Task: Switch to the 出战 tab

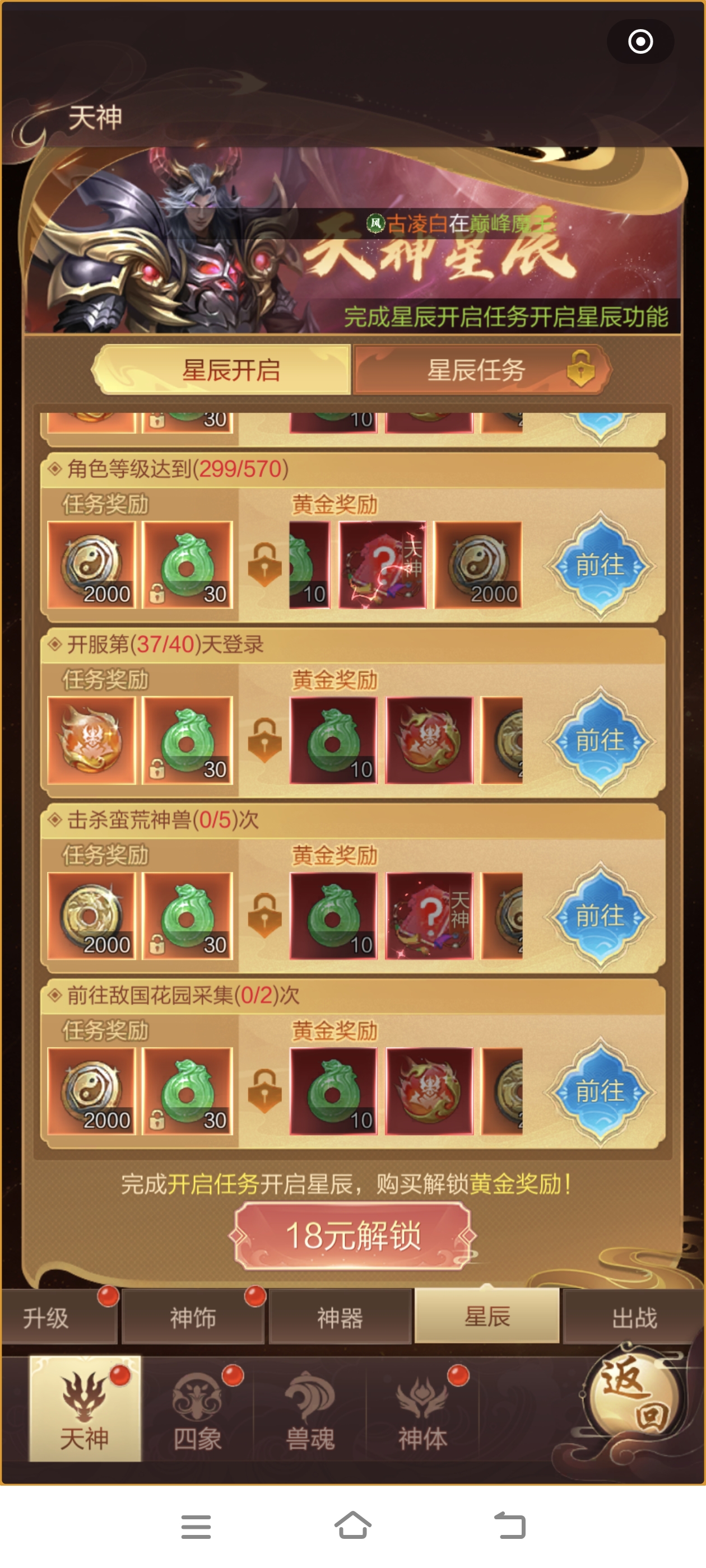Action: pyautogui.click(x=634, y=1317)
